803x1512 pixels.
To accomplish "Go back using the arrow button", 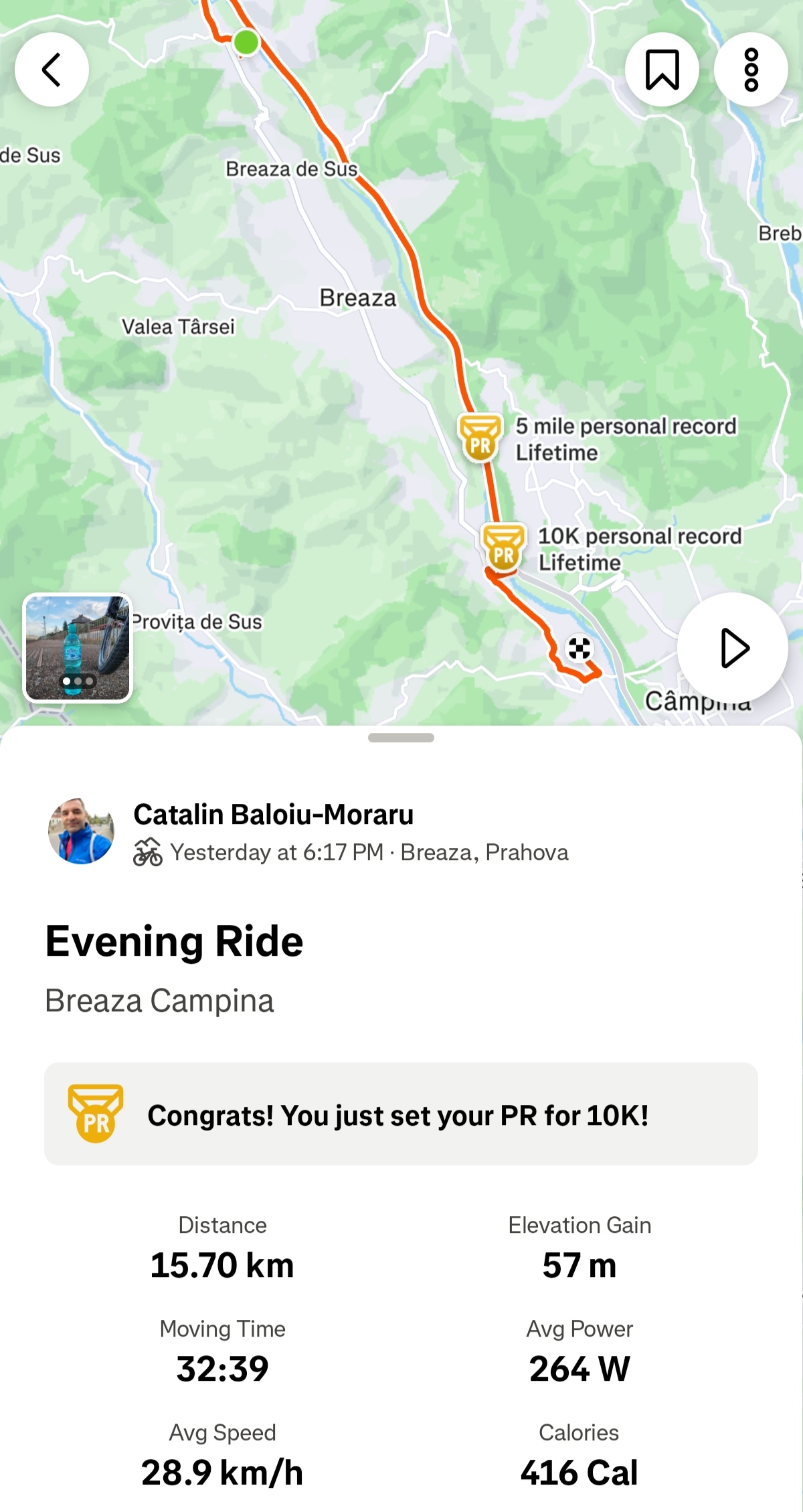I will click(x=52, y=70).
